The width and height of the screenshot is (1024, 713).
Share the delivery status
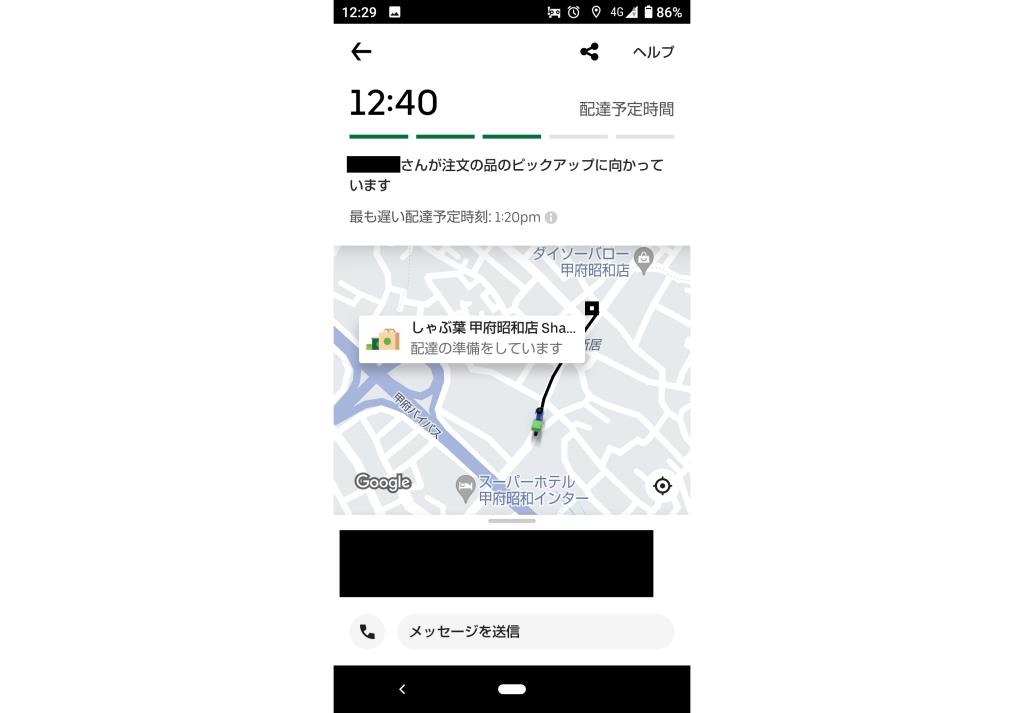tap(589, 52)
